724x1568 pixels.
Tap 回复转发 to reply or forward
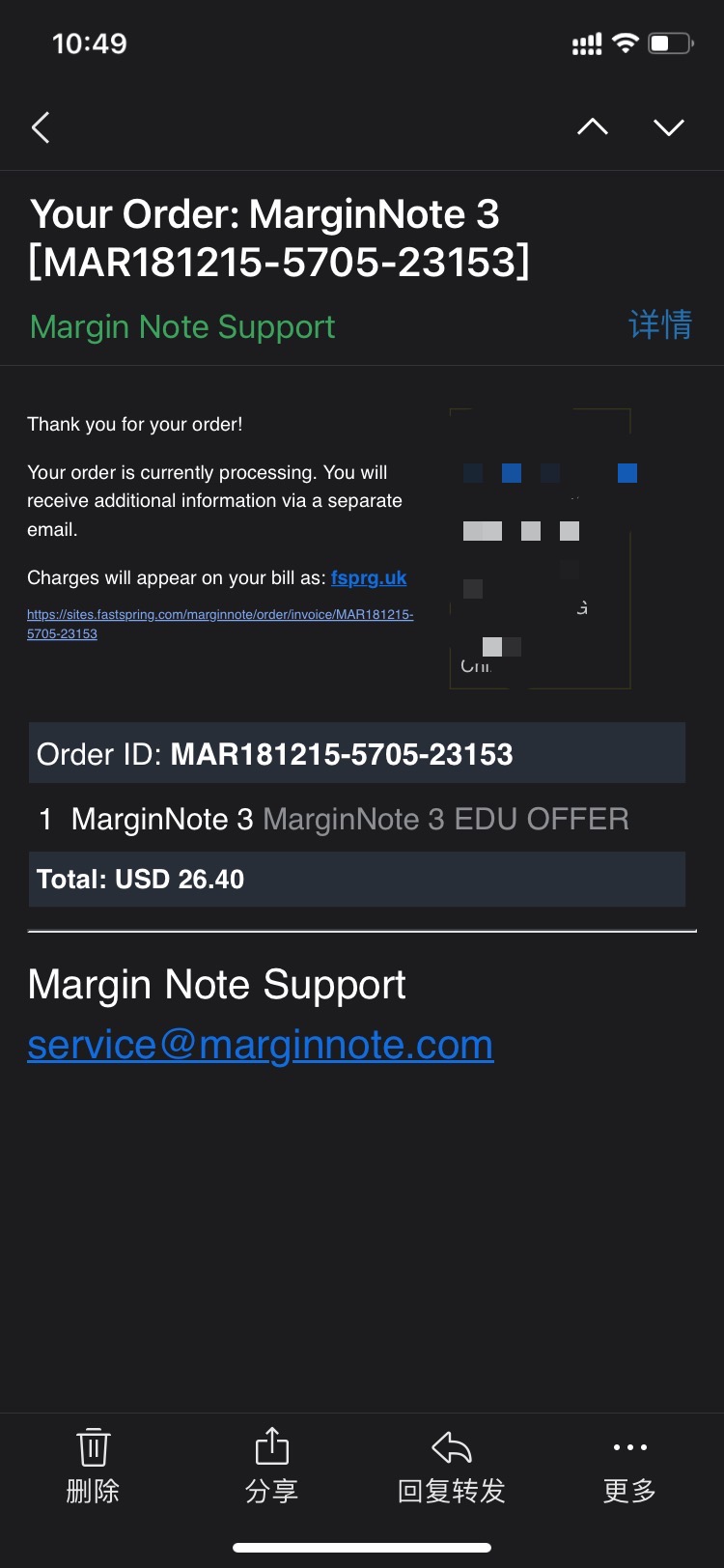tap(451, 1466)
